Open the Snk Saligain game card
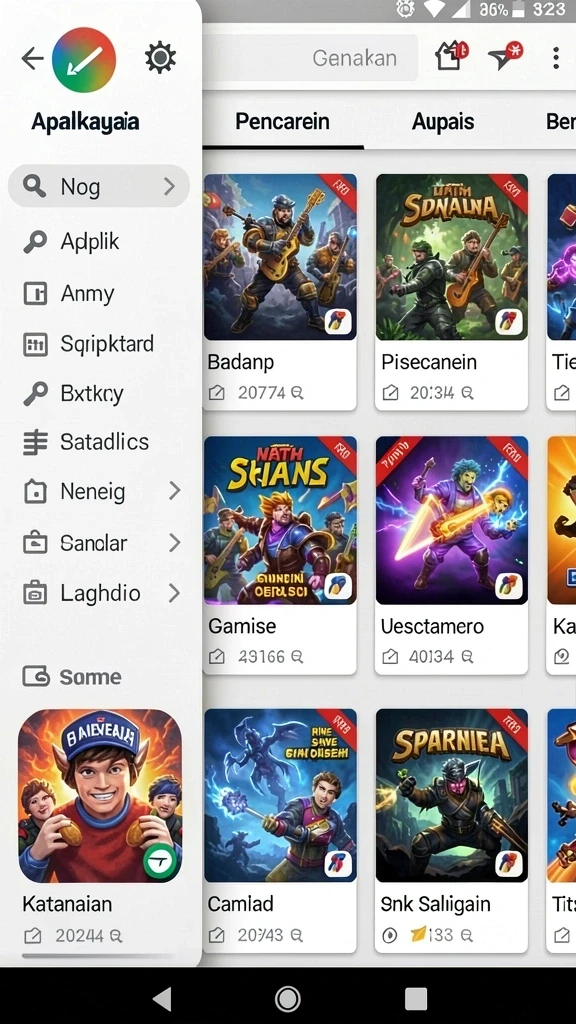 (451, 830)
